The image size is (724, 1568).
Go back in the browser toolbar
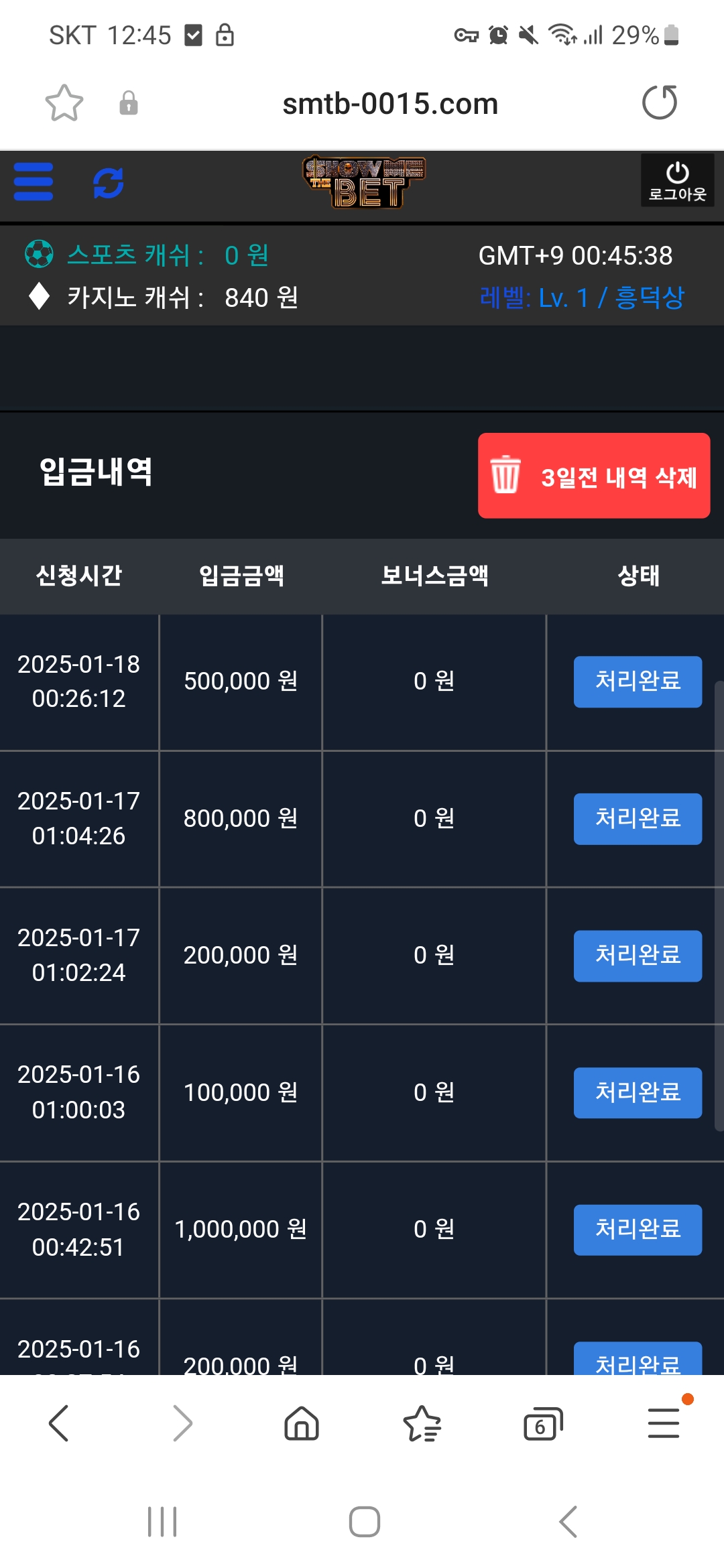pos(59,1423)
